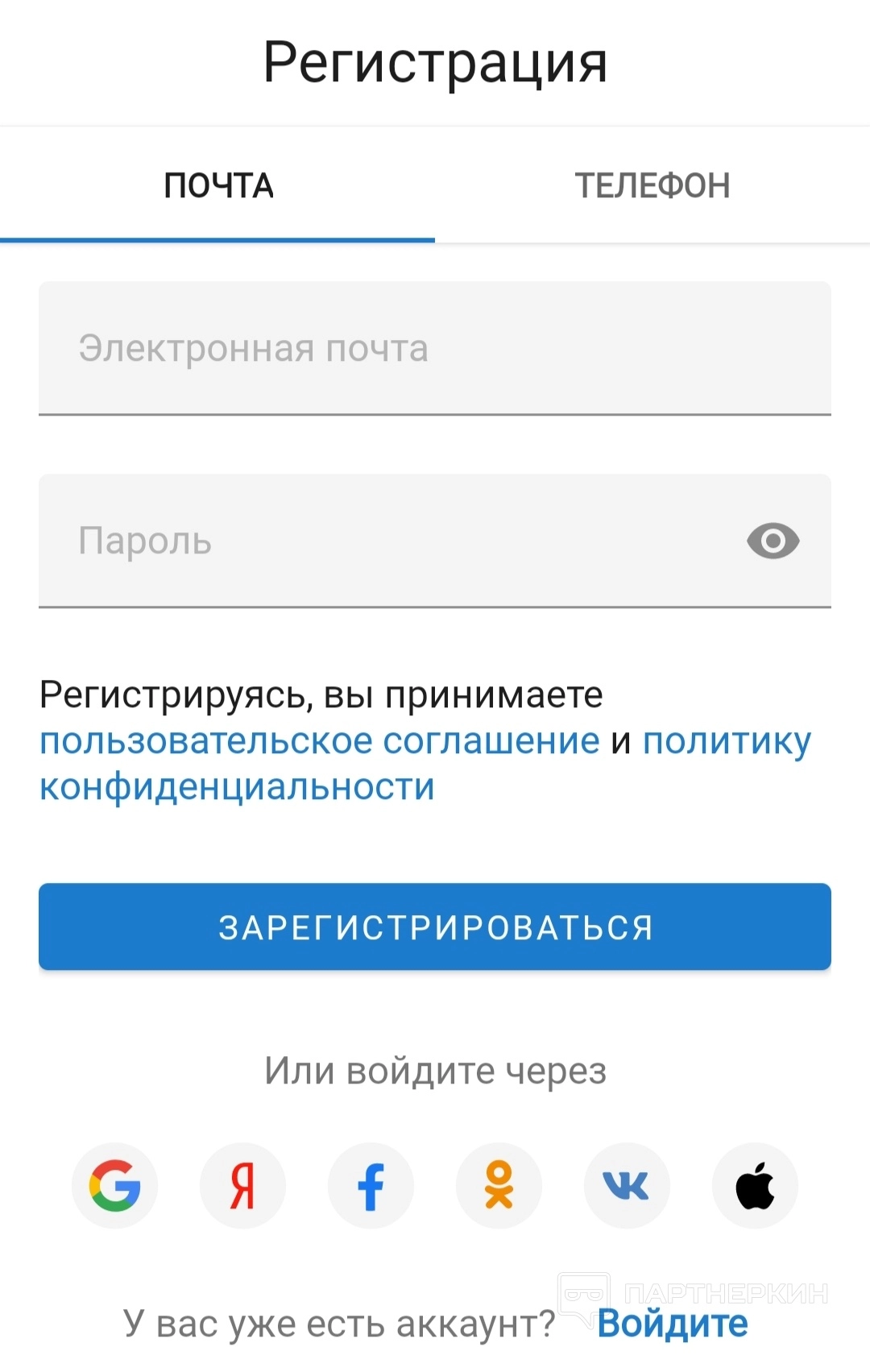Tap the Зарегистрироваться button

(x=435, y=927)
